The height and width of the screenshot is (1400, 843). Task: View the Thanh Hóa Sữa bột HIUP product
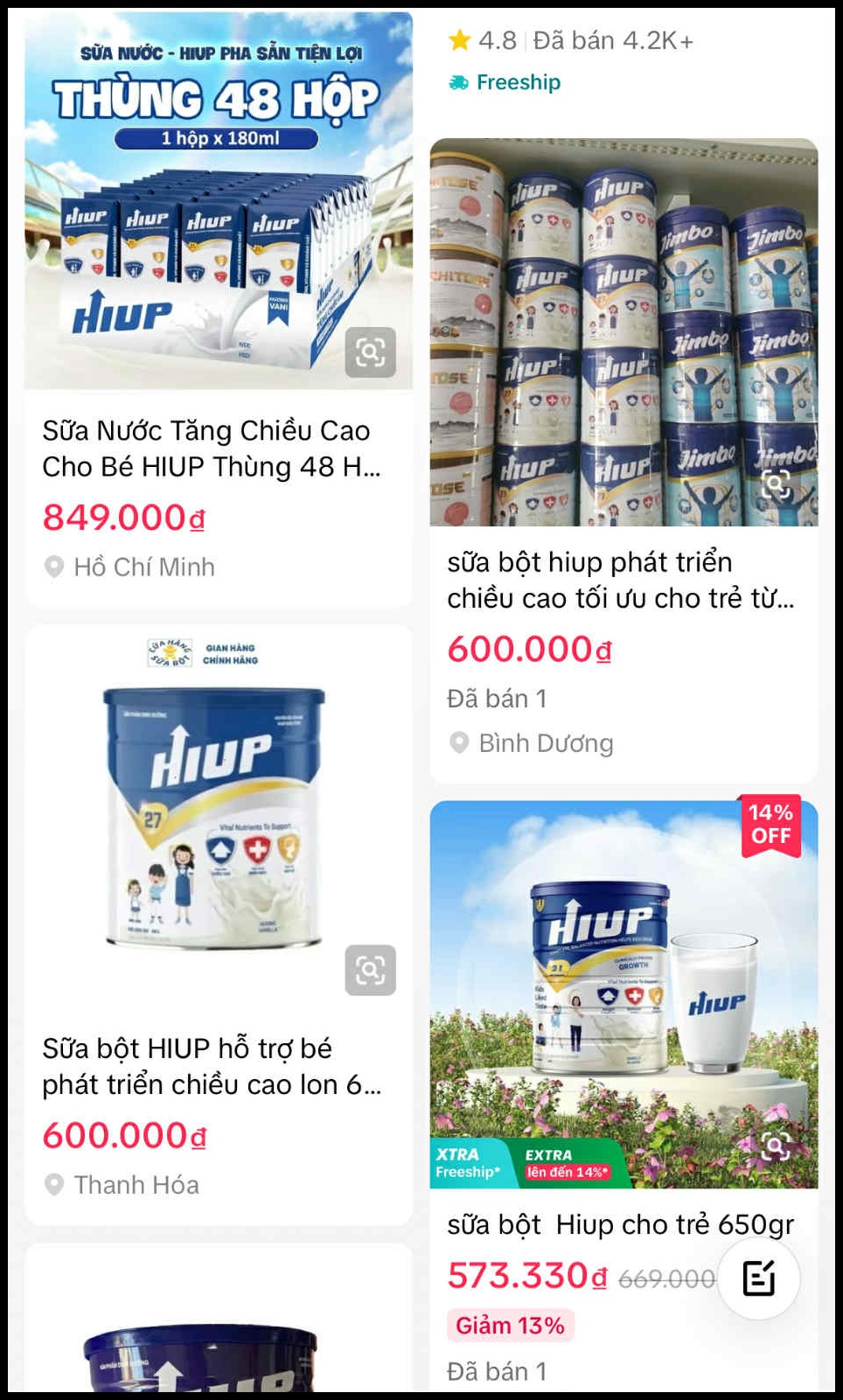pyautogui.click(x=211, y=1066)
